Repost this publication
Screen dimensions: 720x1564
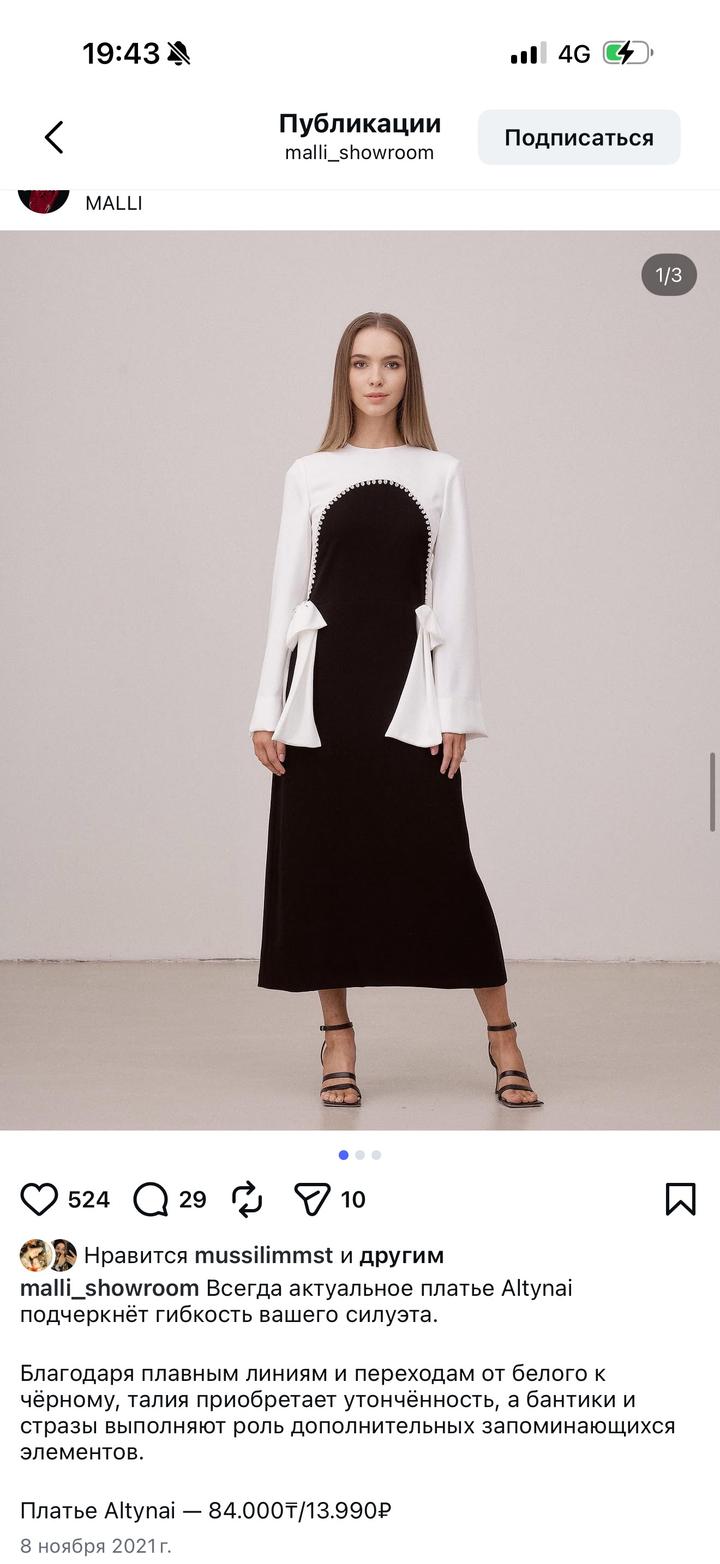pyautogui.click(x=246, y=1198)
